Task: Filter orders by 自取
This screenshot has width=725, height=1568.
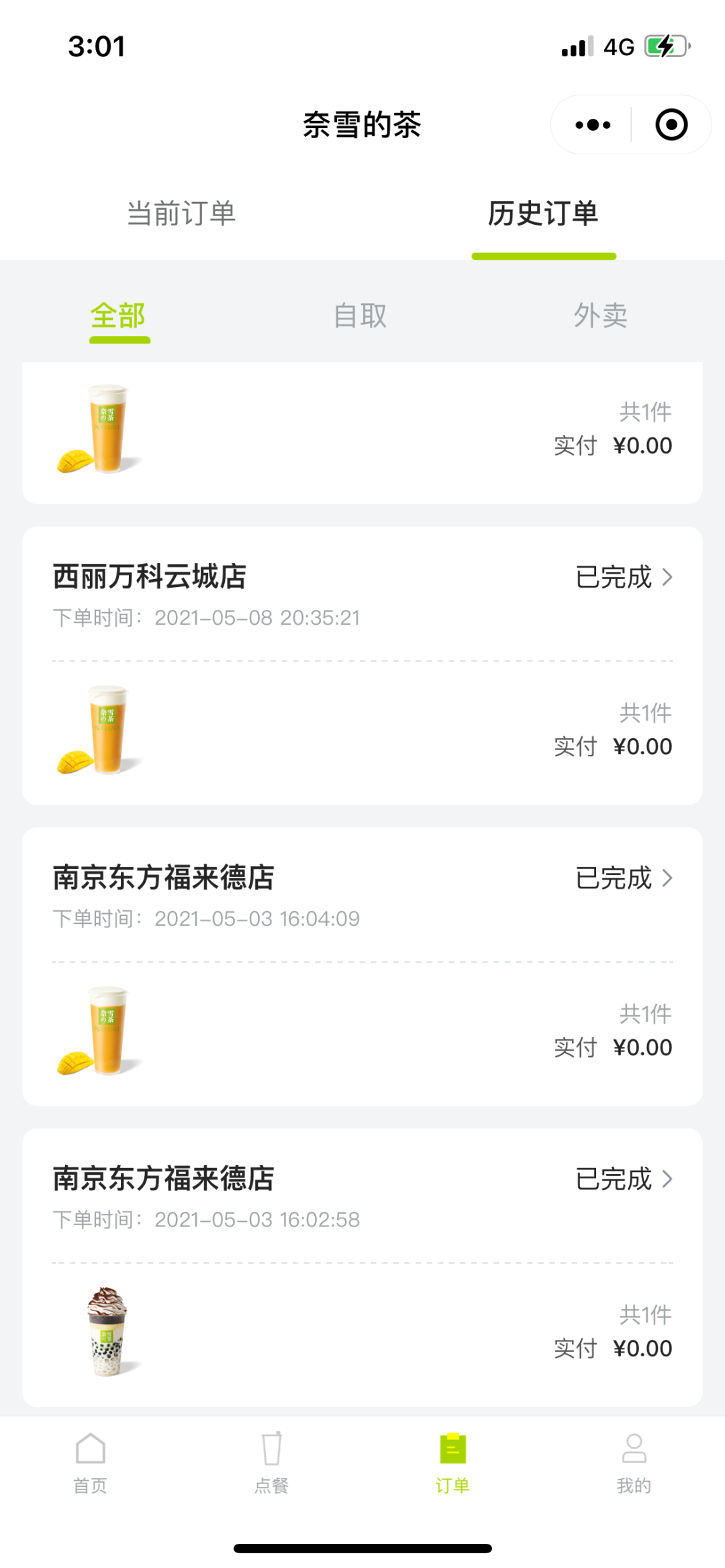Action: click(x=360, y=315)
